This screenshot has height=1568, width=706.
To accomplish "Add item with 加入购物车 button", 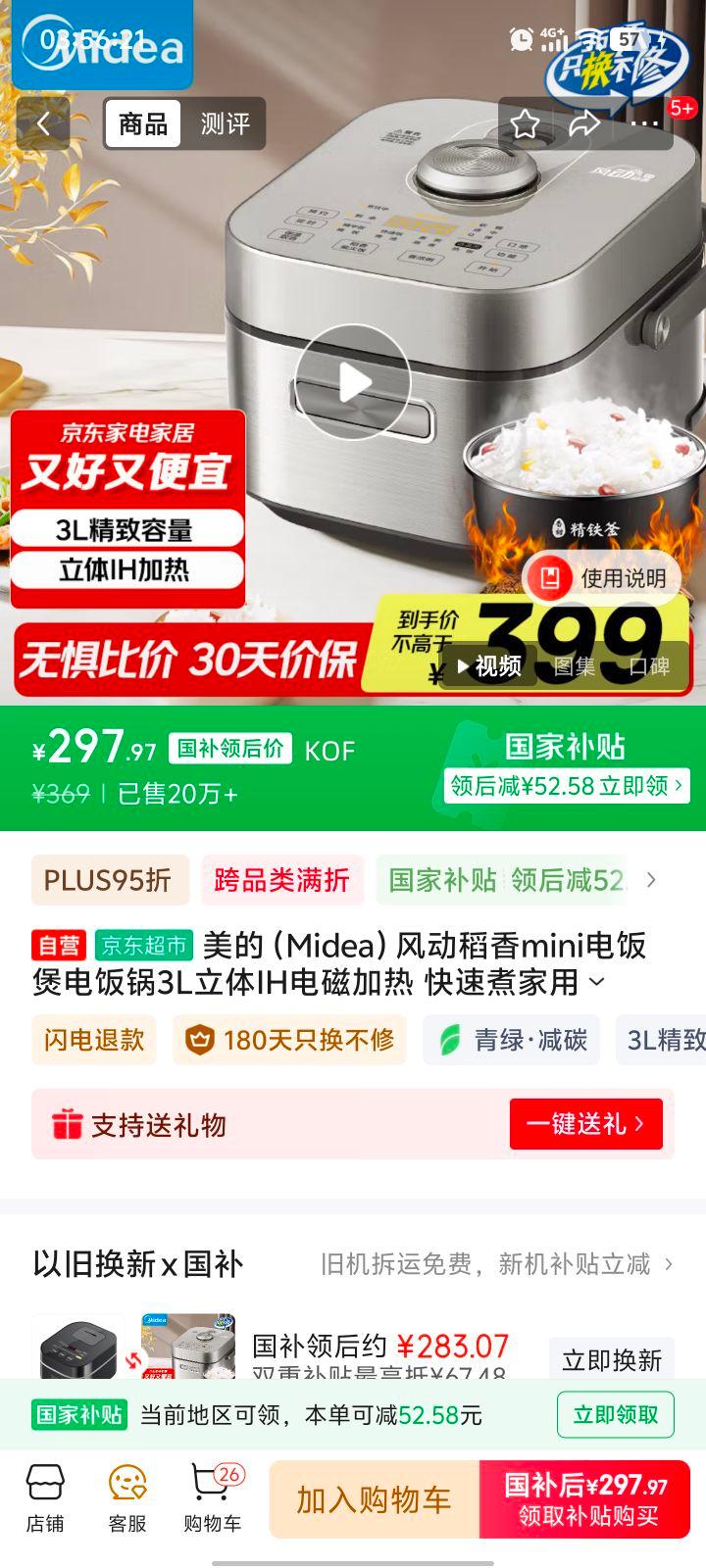I will coord(374,1499).
